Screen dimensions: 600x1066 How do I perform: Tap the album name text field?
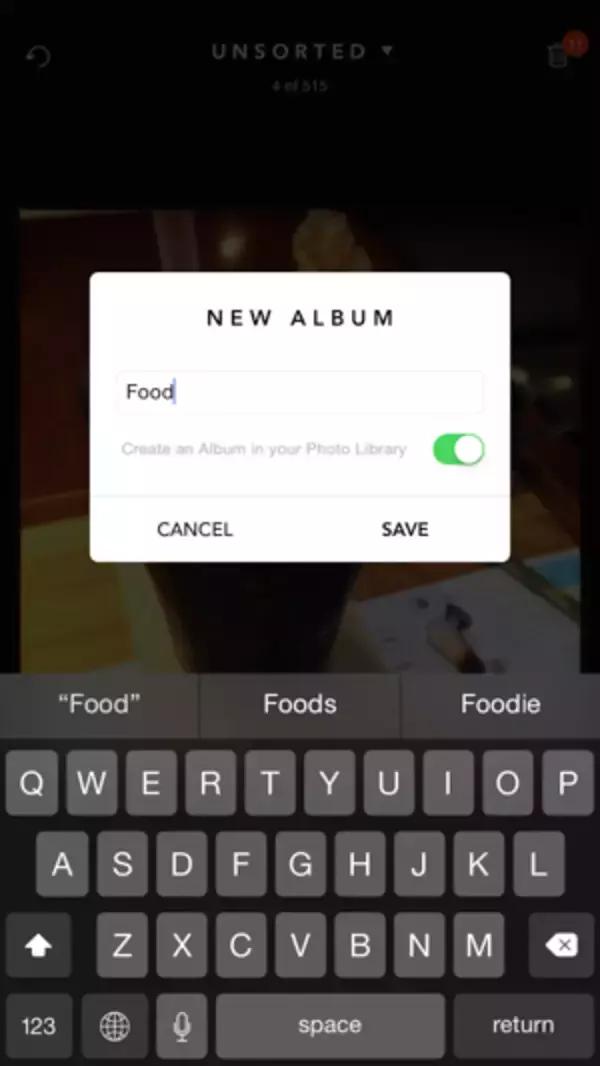pos(300,392)
